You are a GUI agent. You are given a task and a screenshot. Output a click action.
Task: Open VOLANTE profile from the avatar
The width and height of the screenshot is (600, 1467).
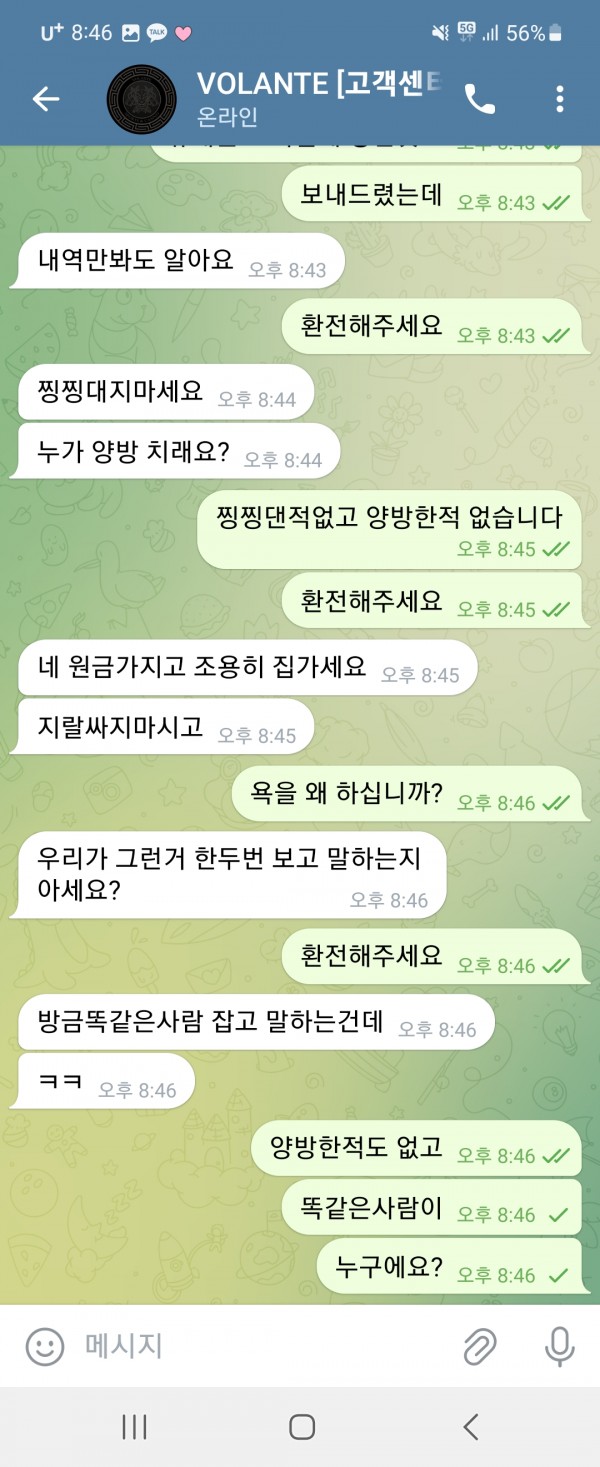coord(142,98)
